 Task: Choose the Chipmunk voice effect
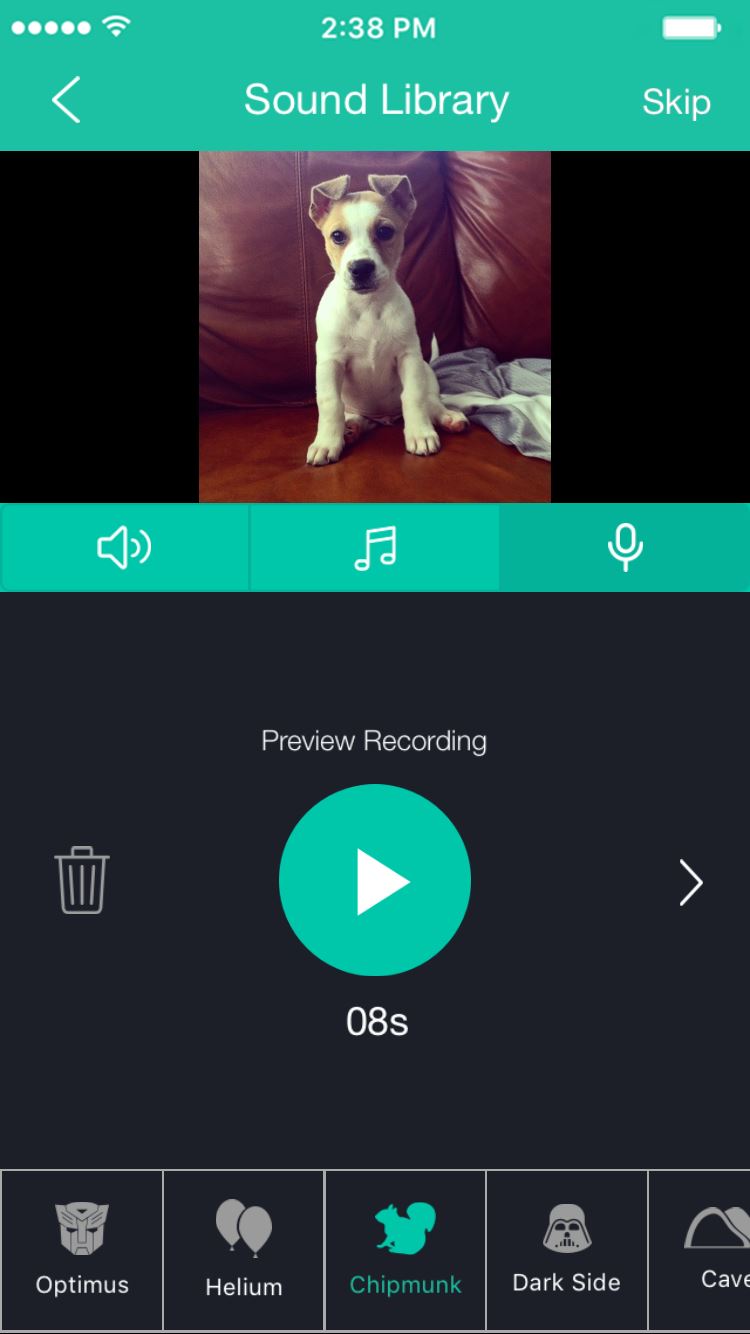tap(405, 1250)
